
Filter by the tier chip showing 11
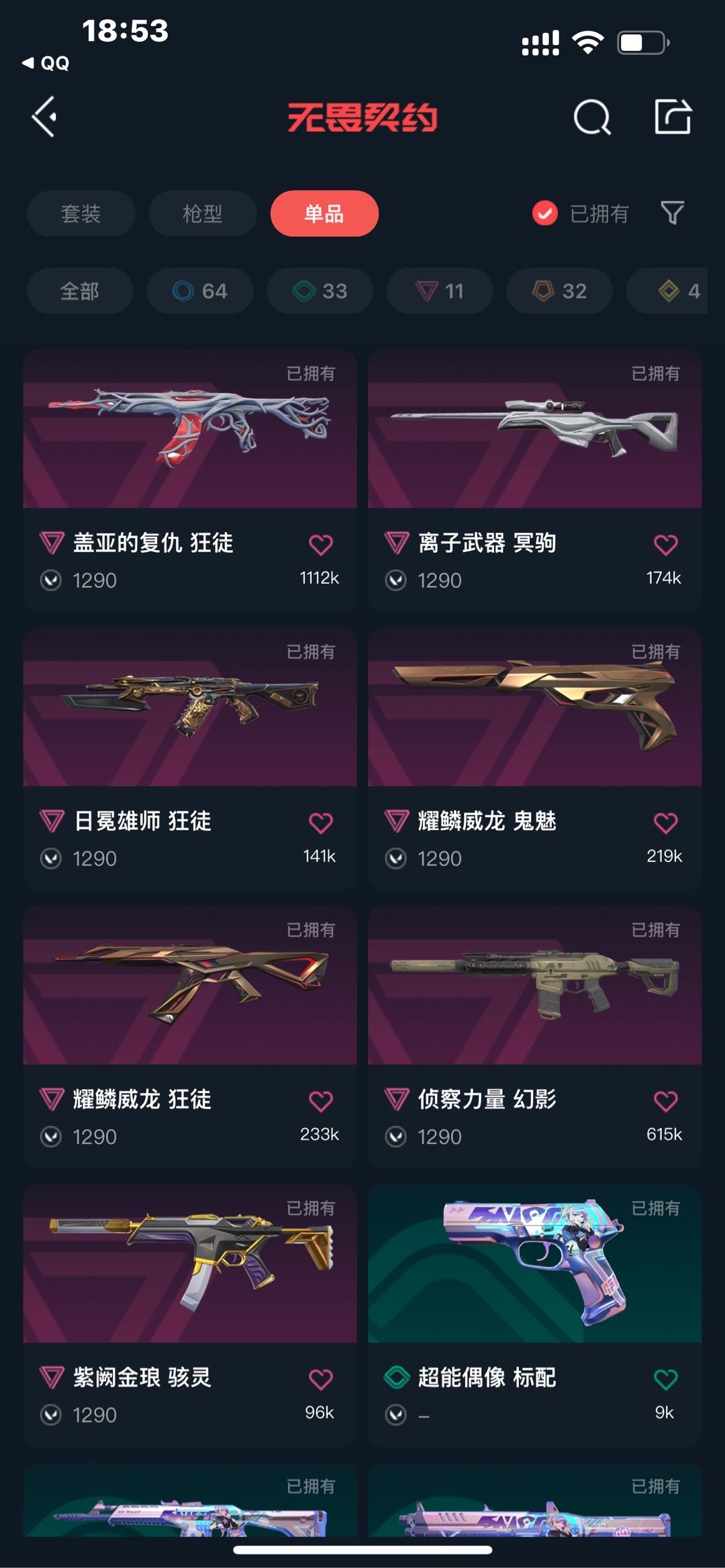[440, 291]
